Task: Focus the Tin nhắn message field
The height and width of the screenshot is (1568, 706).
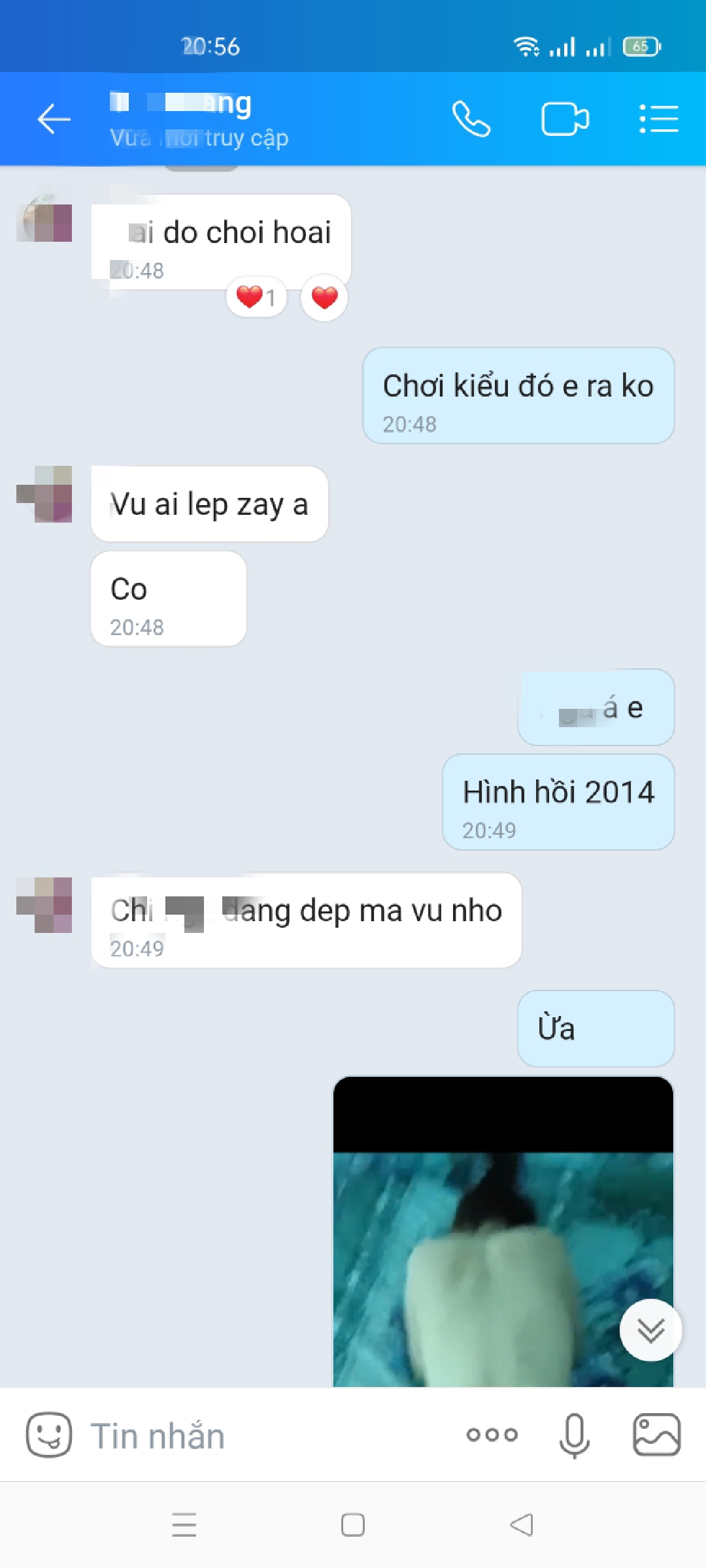Action: click(x=261, y=1436)
